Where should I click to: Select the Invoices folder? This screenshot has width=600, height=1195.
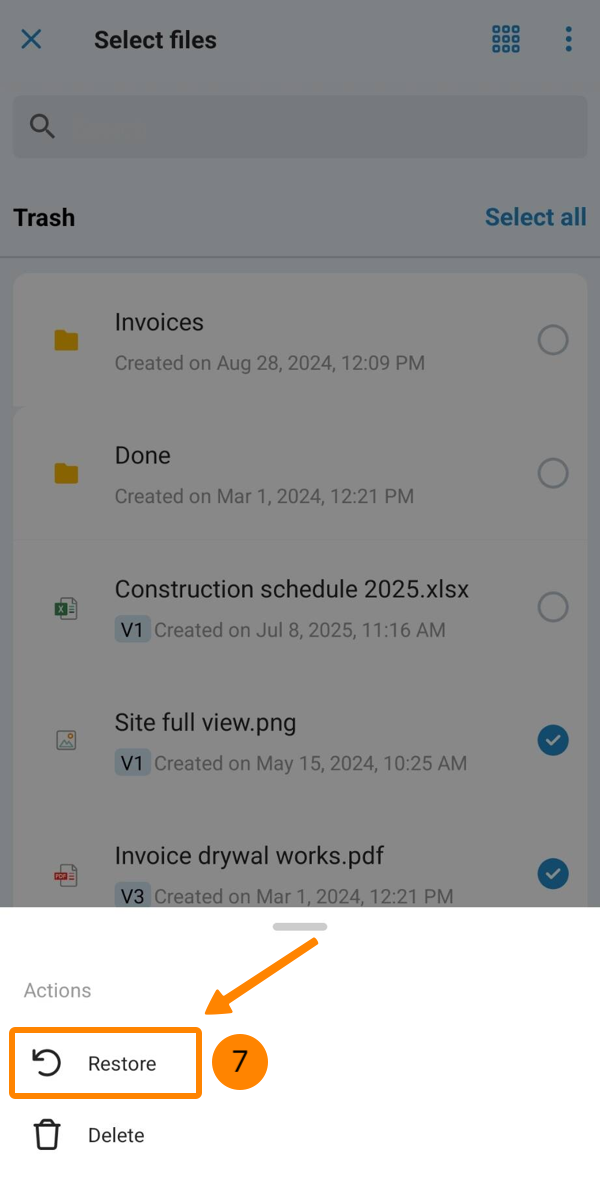[x=553, y=341]
